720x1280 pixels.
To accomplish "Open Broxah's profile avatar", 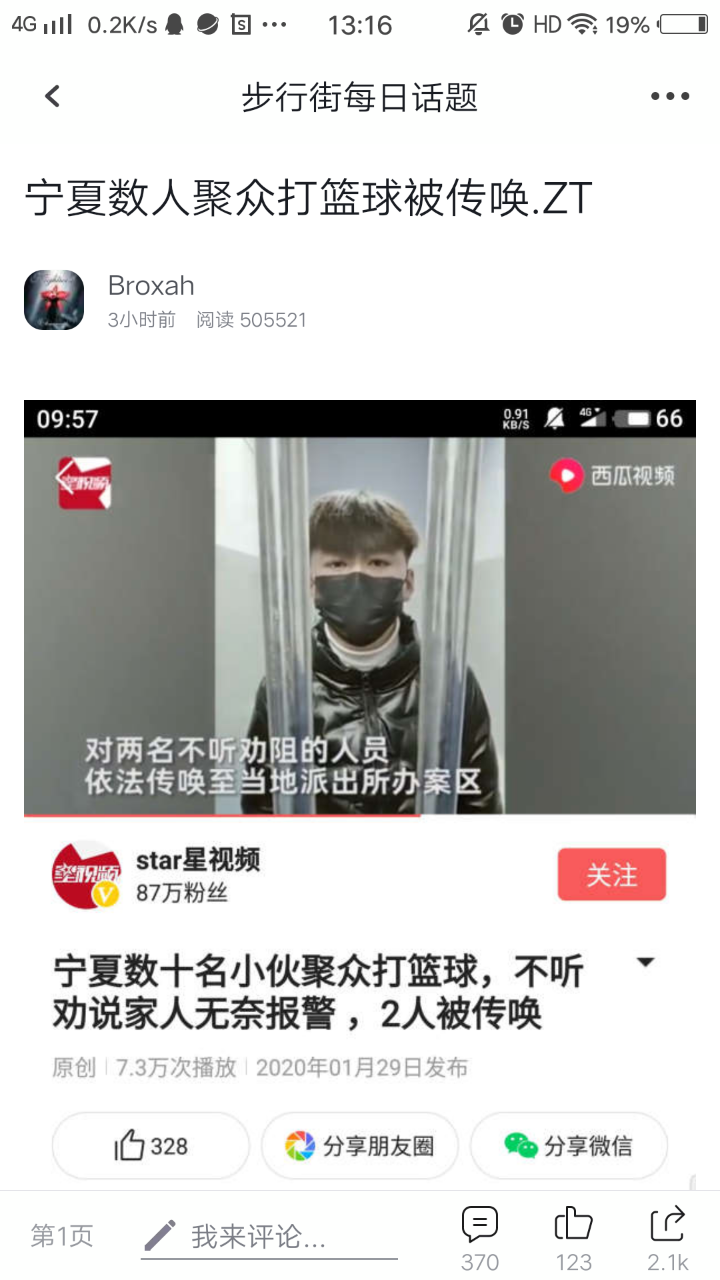I will (x=54, y=300).
